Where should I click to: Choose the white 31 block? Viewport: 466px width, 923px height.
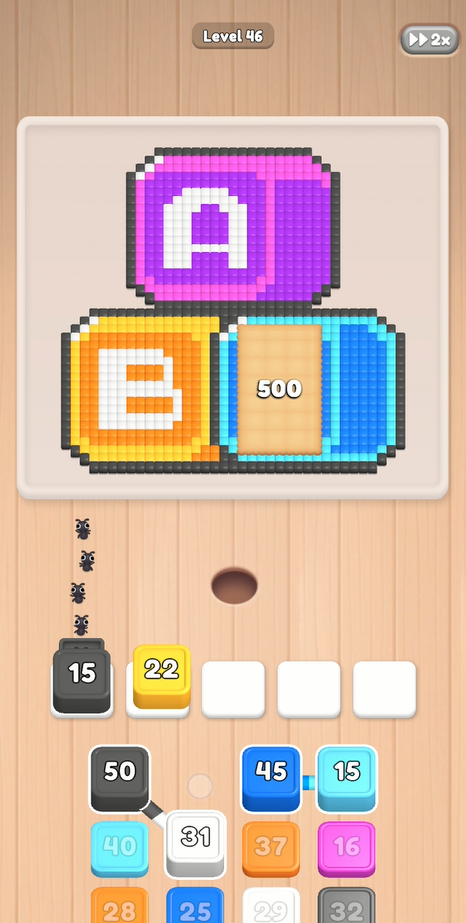click(x=195, y=843)
